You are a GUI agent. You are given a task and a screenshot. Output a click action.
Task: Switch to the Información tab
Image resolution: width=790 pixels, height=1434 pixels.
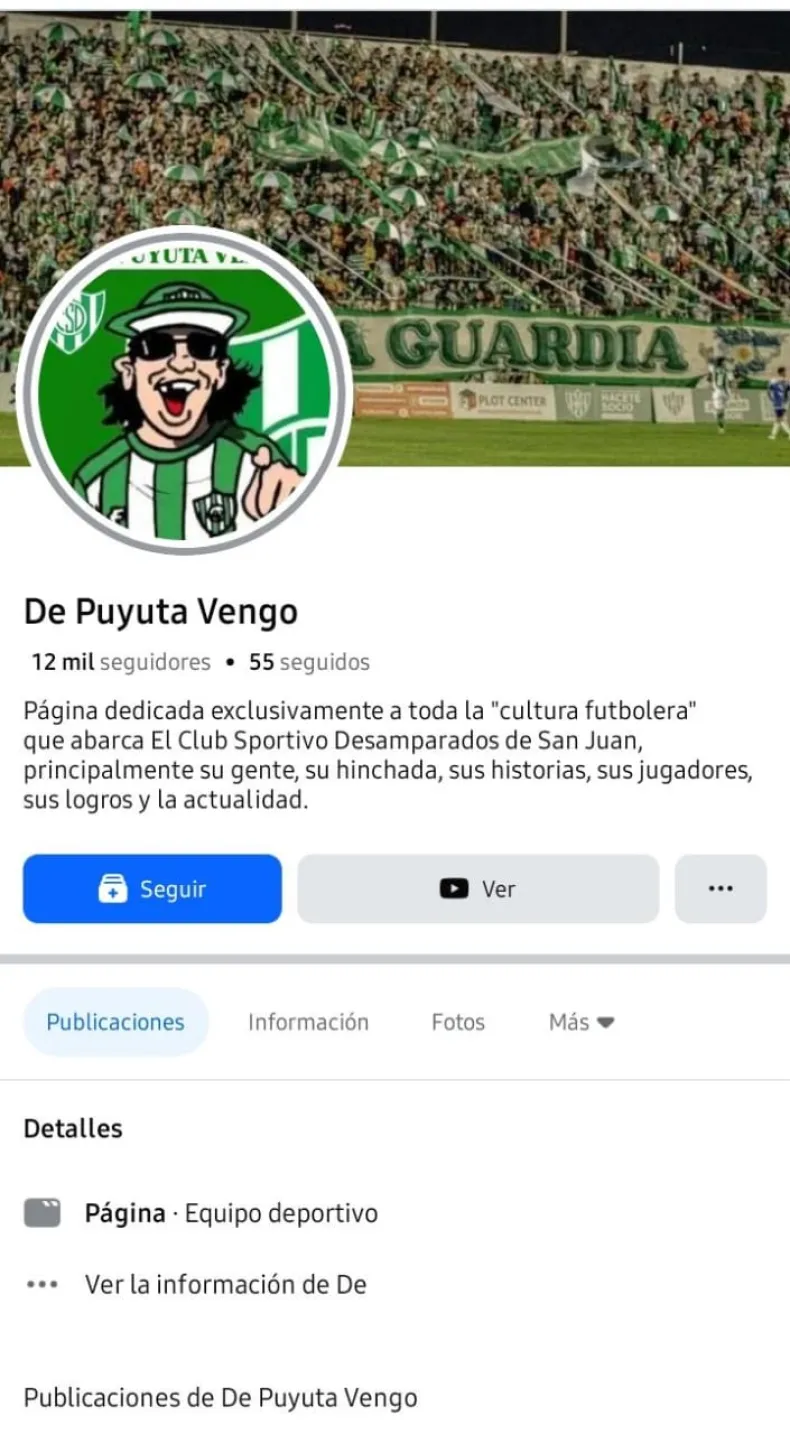pyautogui.click(x=308, y=1022)
